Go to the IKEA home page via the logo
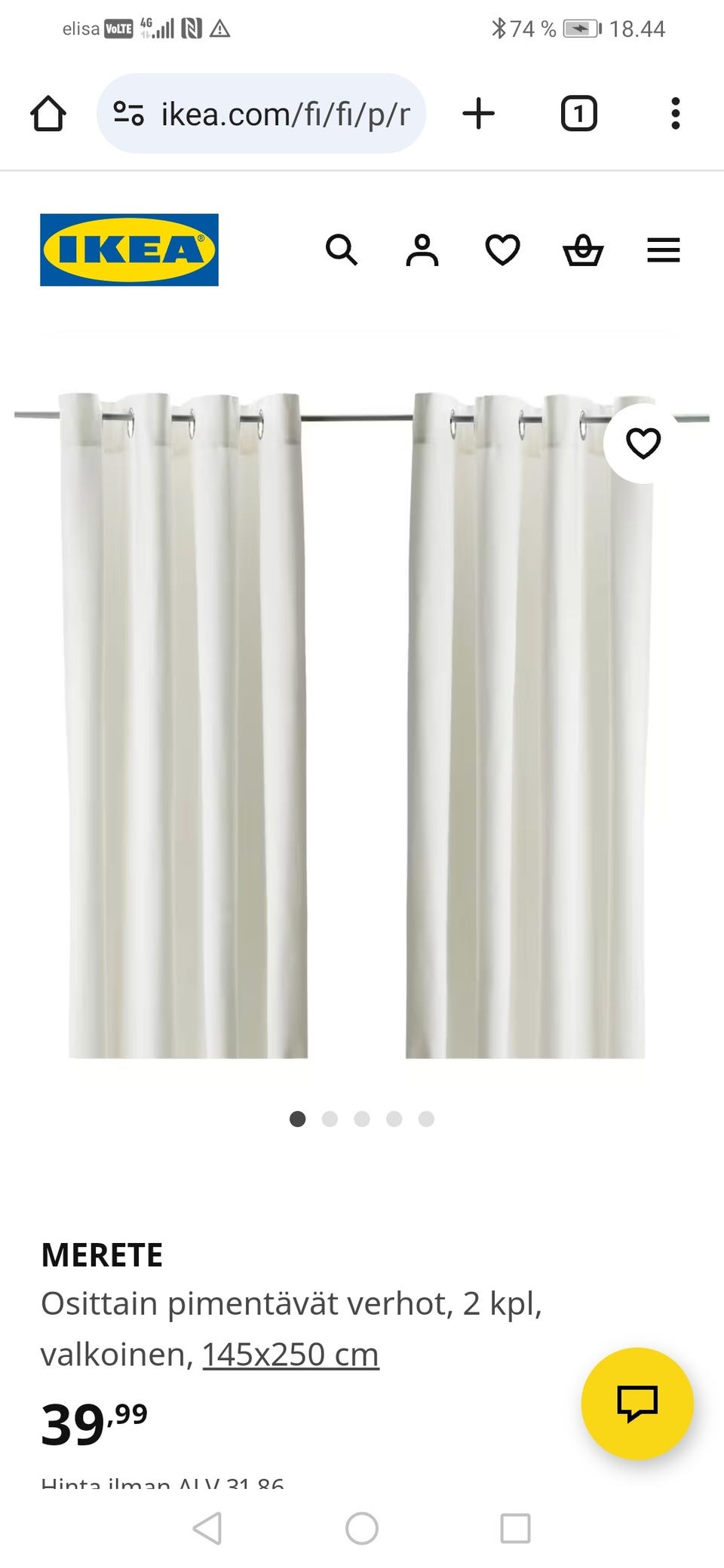This screenshot has height=1568, width=724. coord(129,250)
